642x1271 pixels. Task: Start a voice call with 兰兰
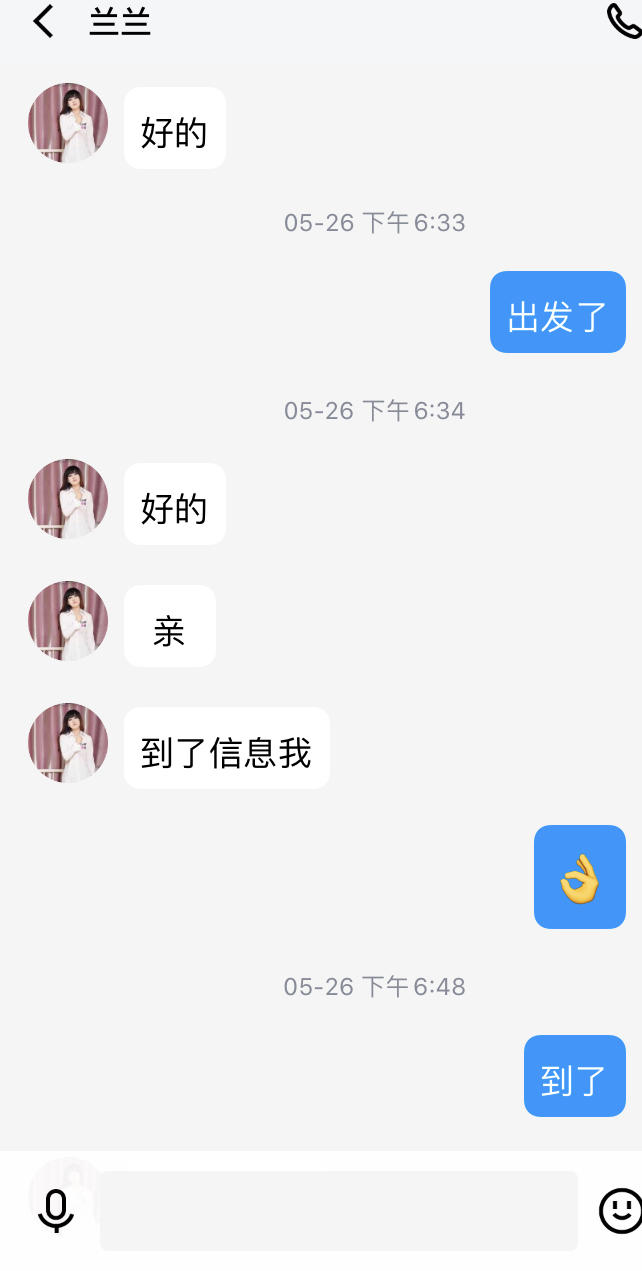coord(623,21)
